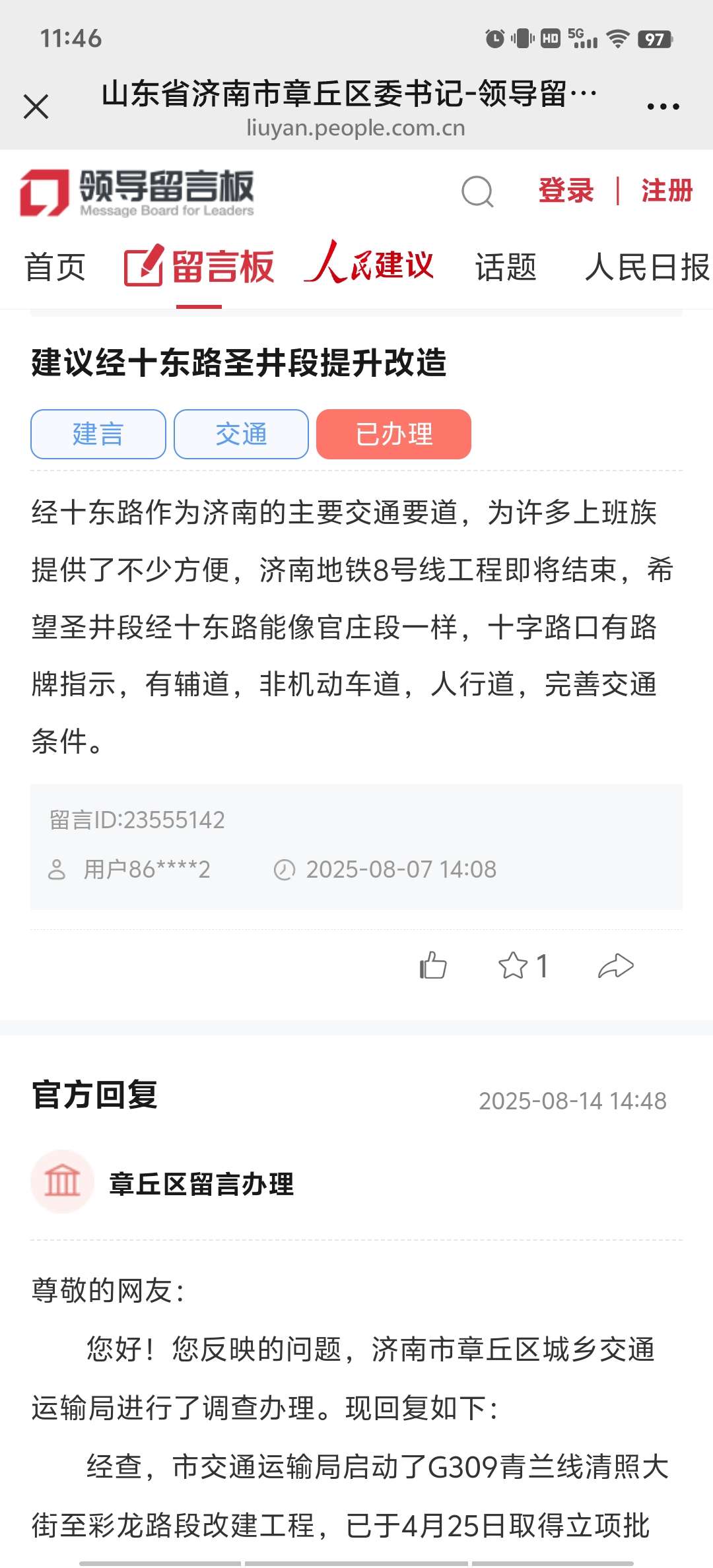713x1568 pixels.
Task: Select the 留言板 tab
Action: [199, 267]
